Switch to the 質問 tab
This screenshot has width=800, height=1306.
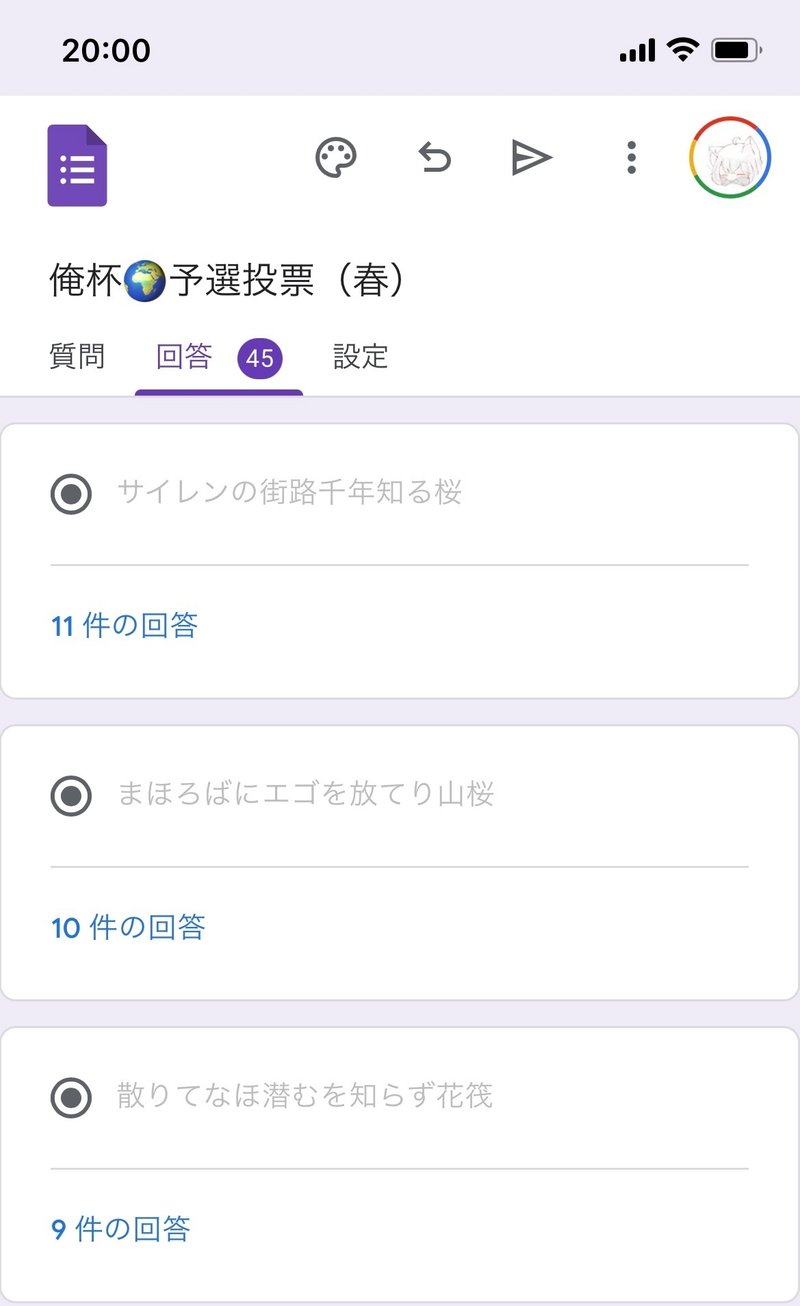(77, 357)
